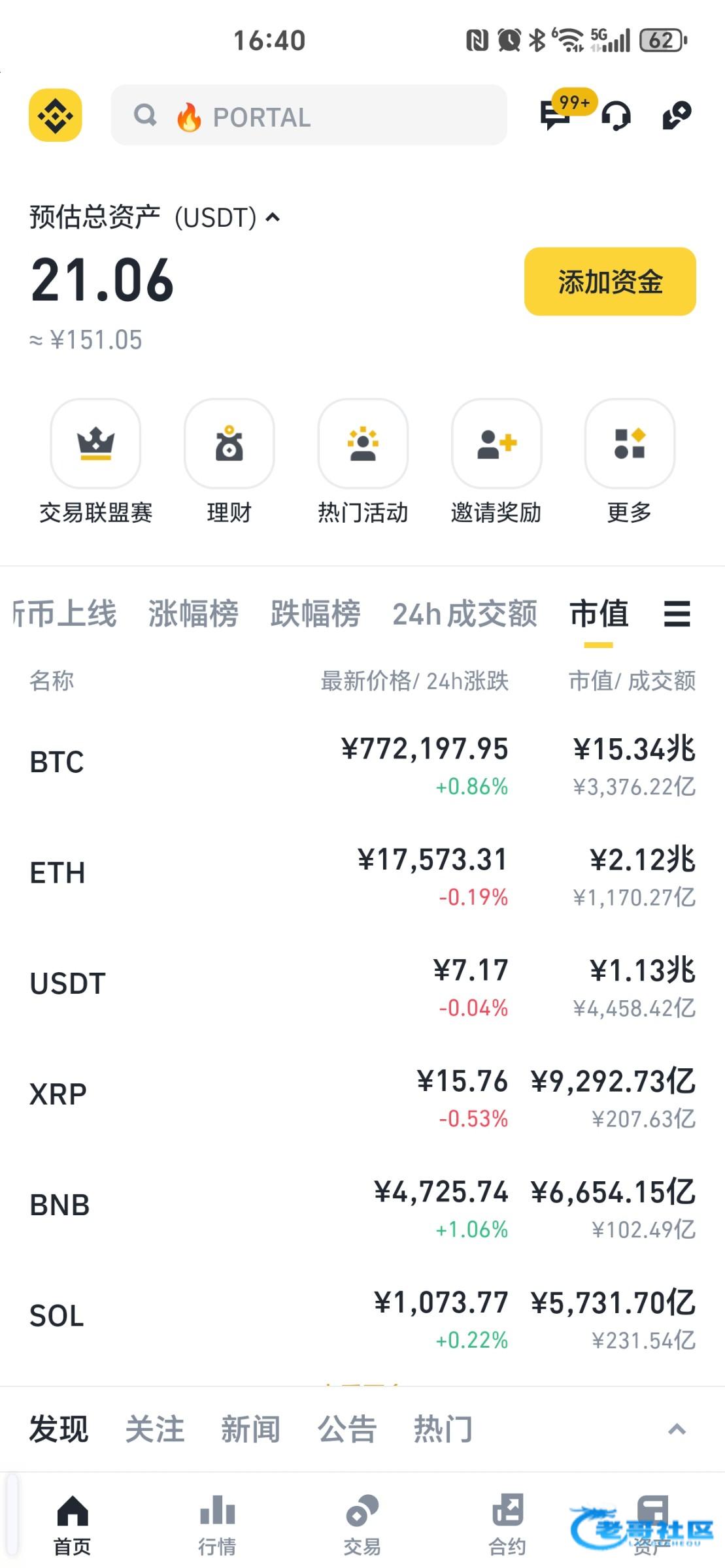The image size is (725, 1568).
Task: Tap the PORTAL search box
Action: coord(309,116)
